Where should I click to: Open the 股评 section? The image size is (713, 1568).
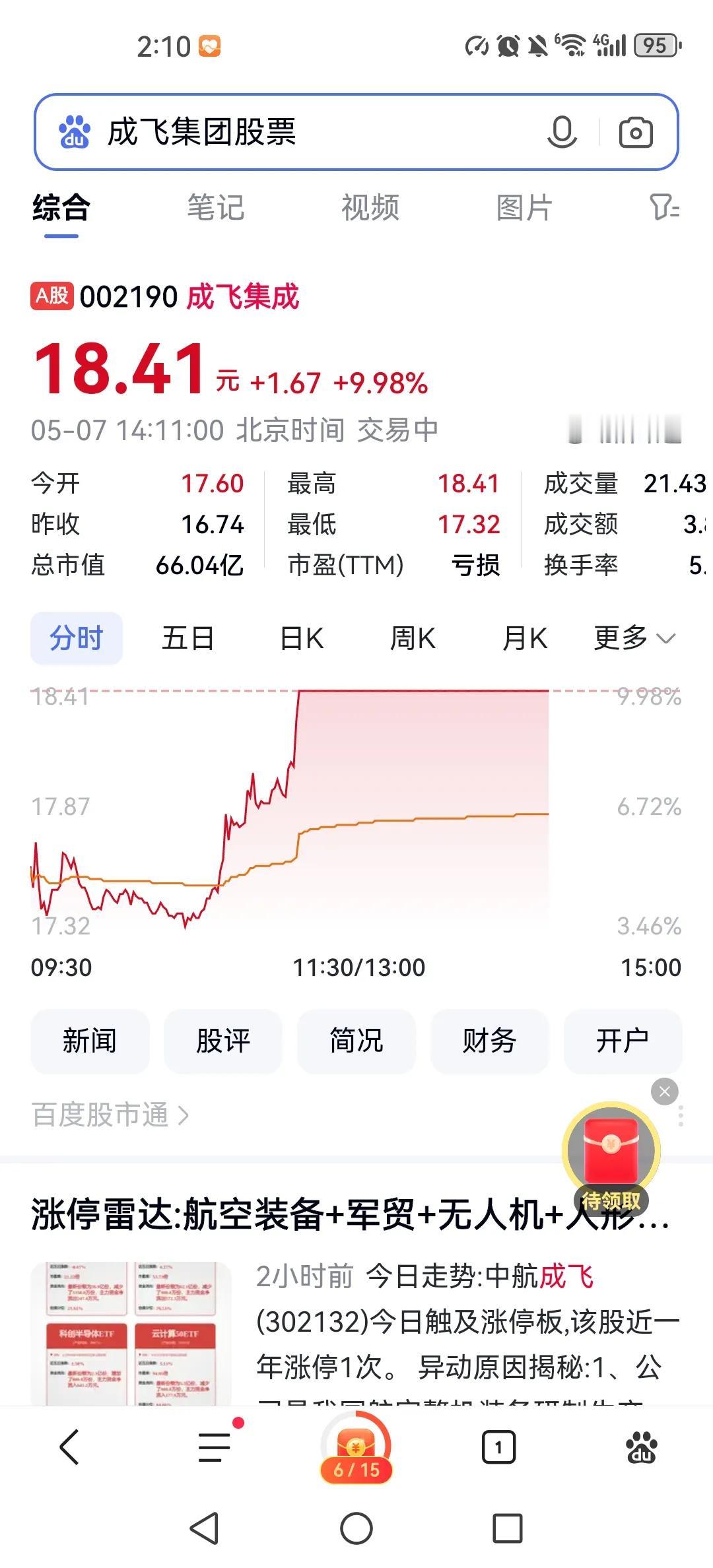[223, 1041]
